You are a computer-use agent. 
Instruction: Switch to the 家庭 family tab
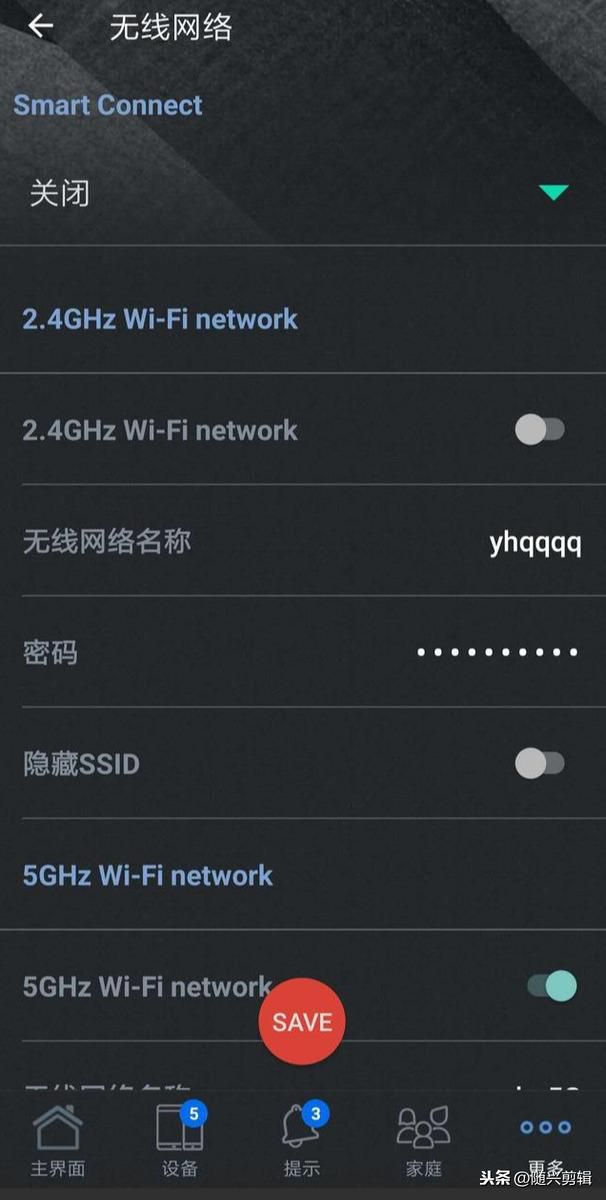click(x=424, y=1141)
